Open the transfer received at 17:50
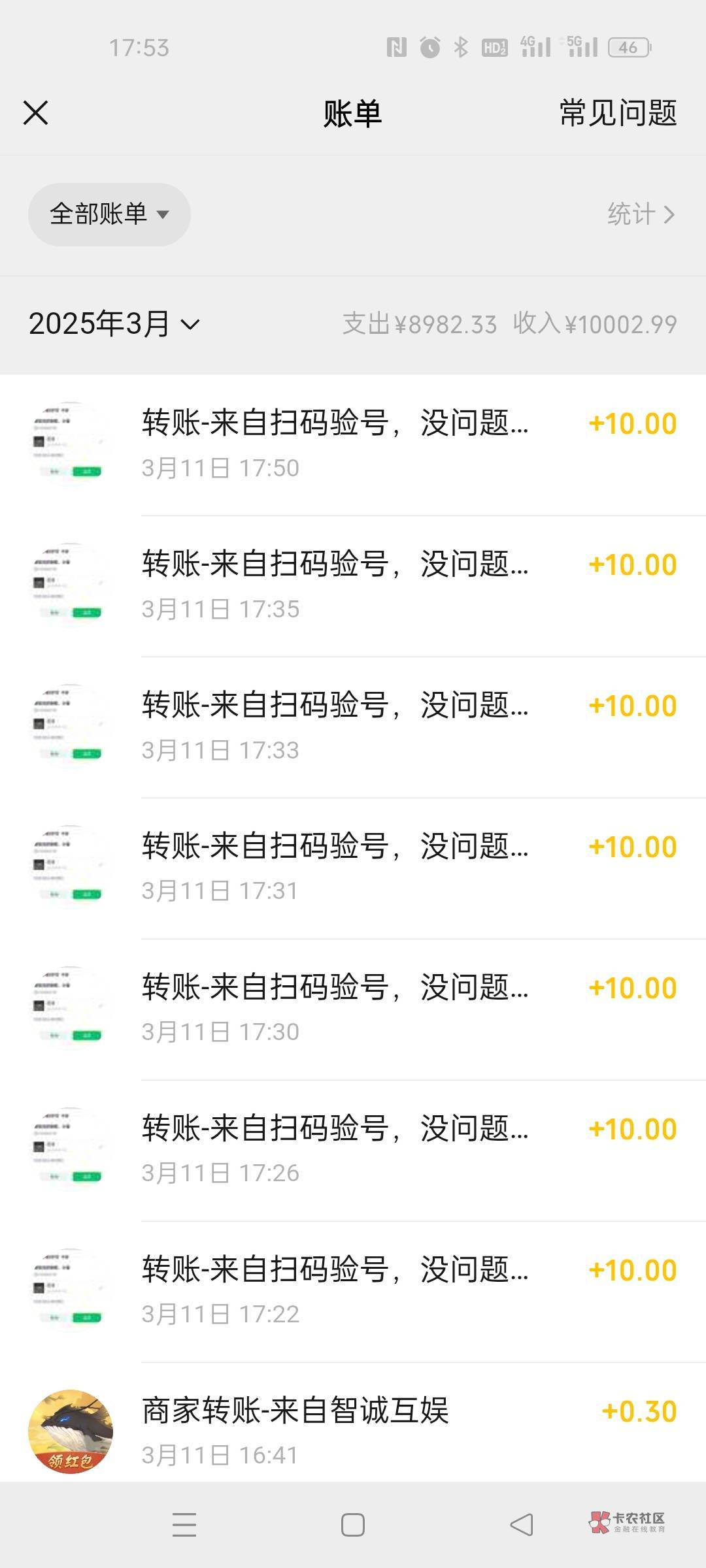This screenshot has height=1568, width=706. [353, 444]
